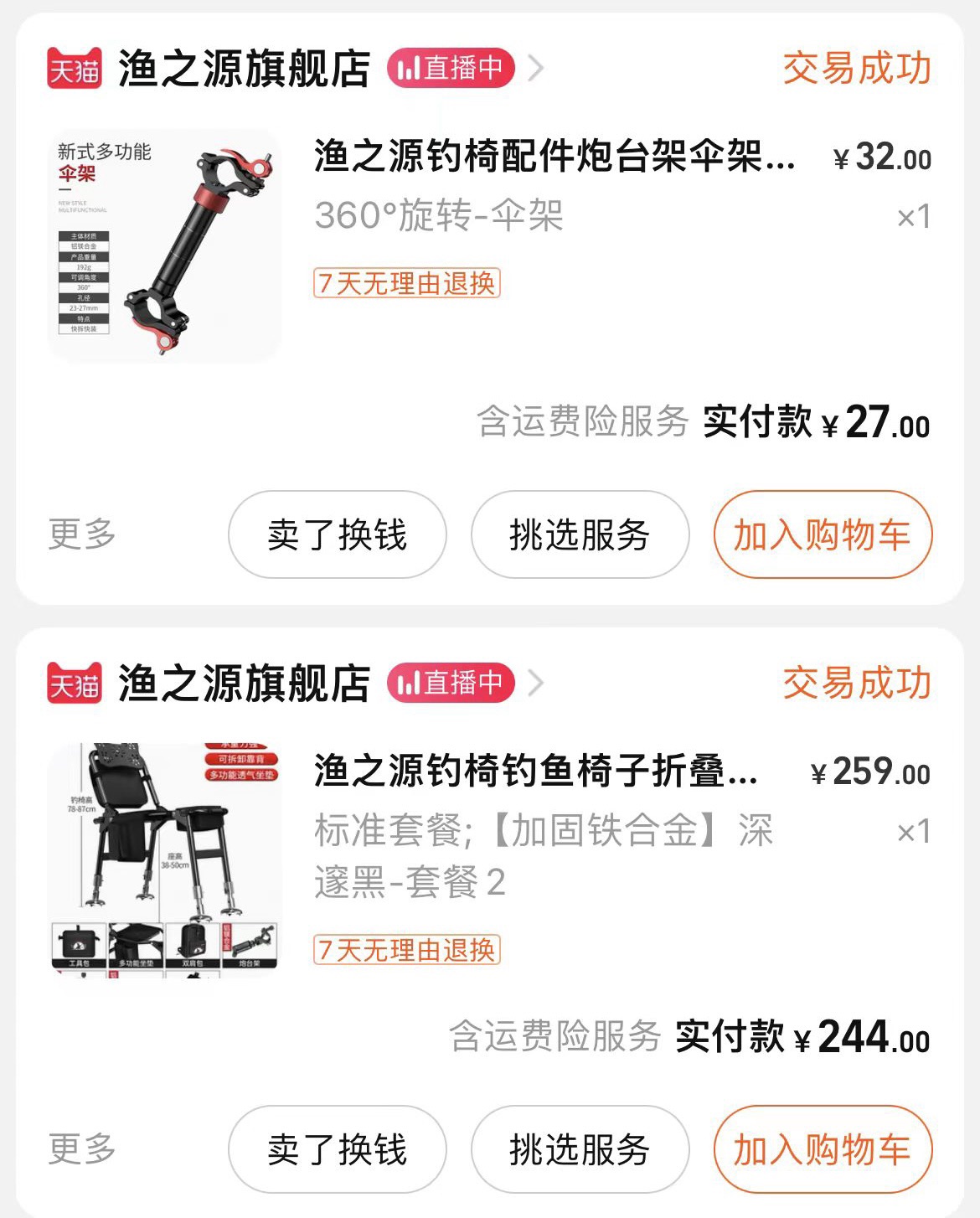Add the umbrella stand to cart via 加入购物车
The image size is (980, 1218).
(x=822, y=535)
